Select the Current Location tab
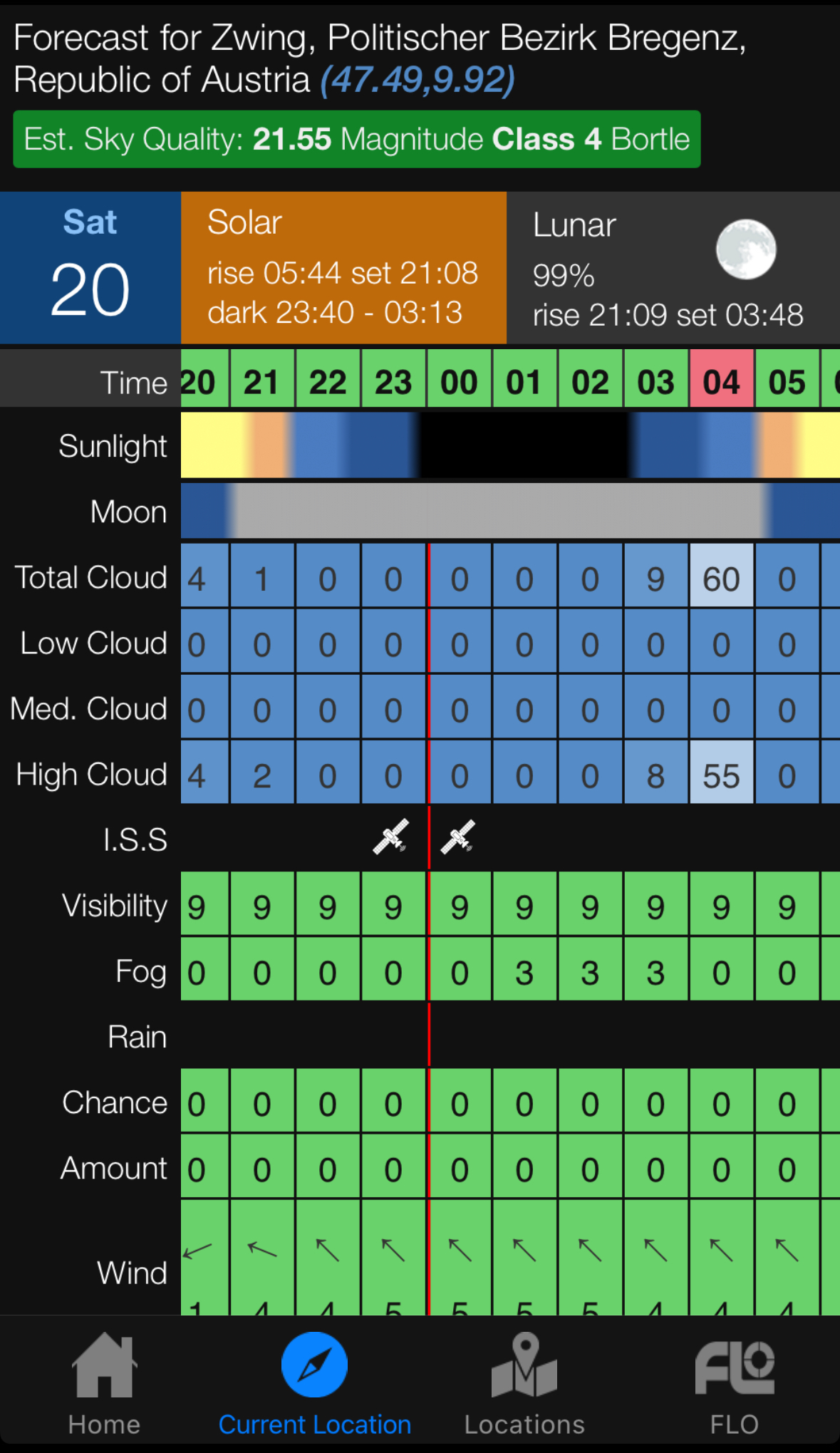 click(x=314, y=1382)
